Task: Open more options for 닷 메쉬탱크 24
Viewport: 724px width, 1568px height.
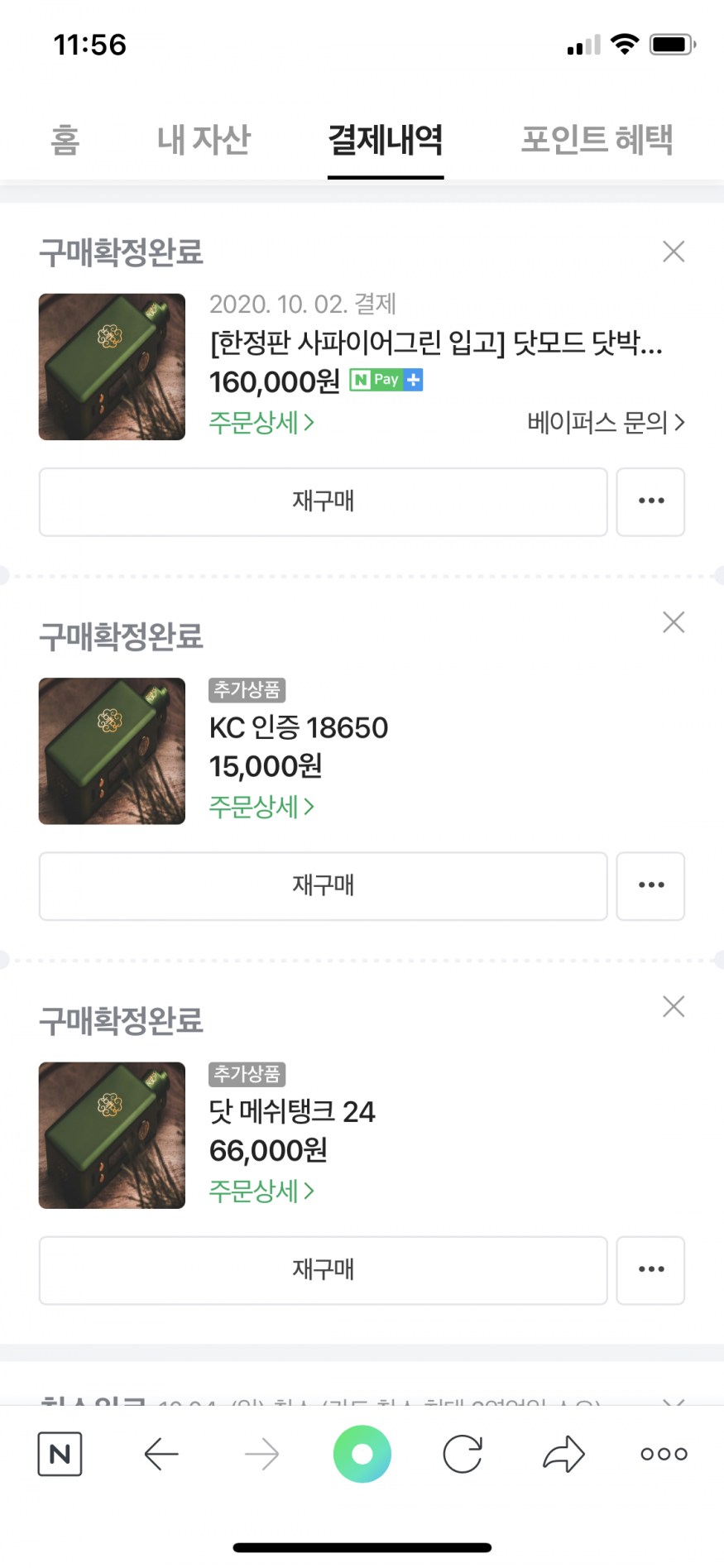Action: click(x=650, y=1270)
